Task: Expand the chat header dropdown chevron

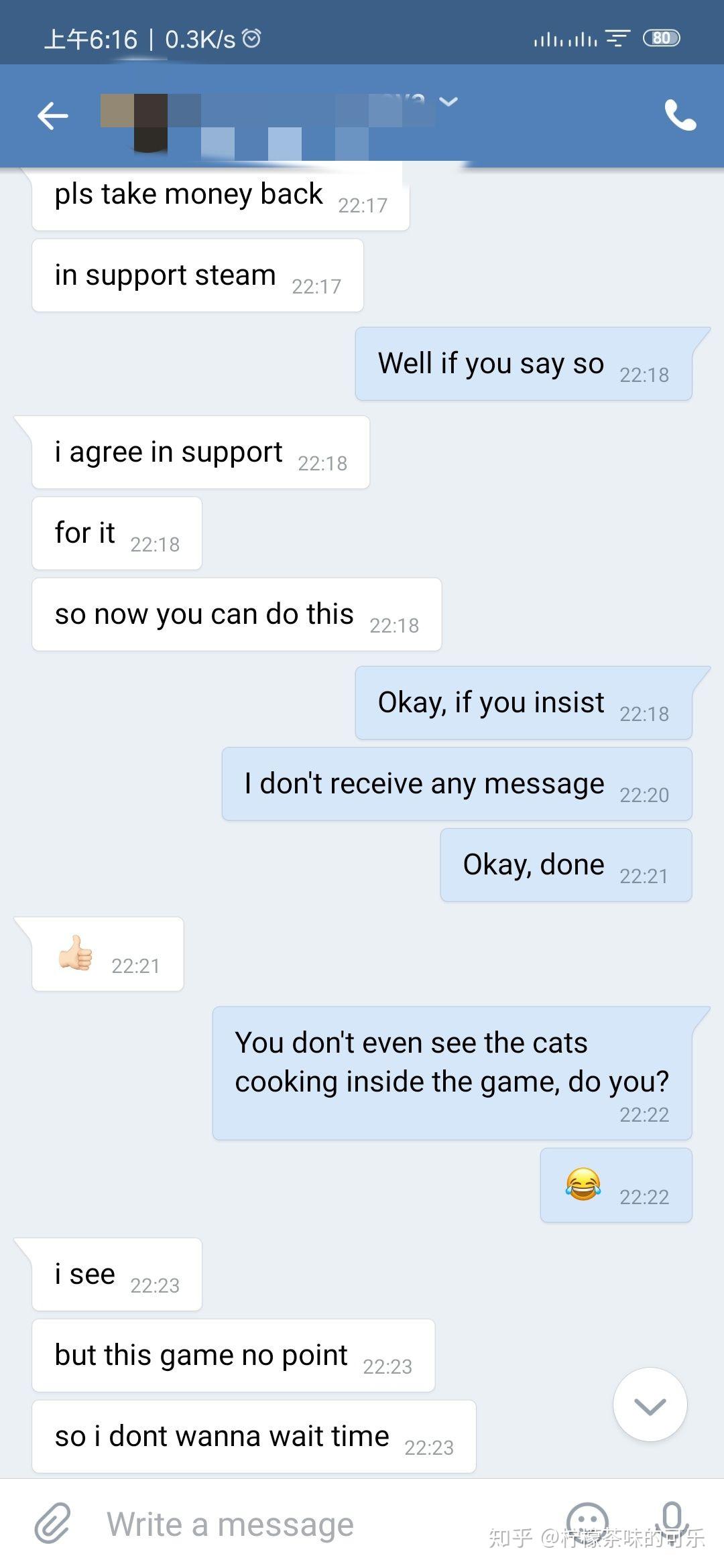Action: point(448,102)
